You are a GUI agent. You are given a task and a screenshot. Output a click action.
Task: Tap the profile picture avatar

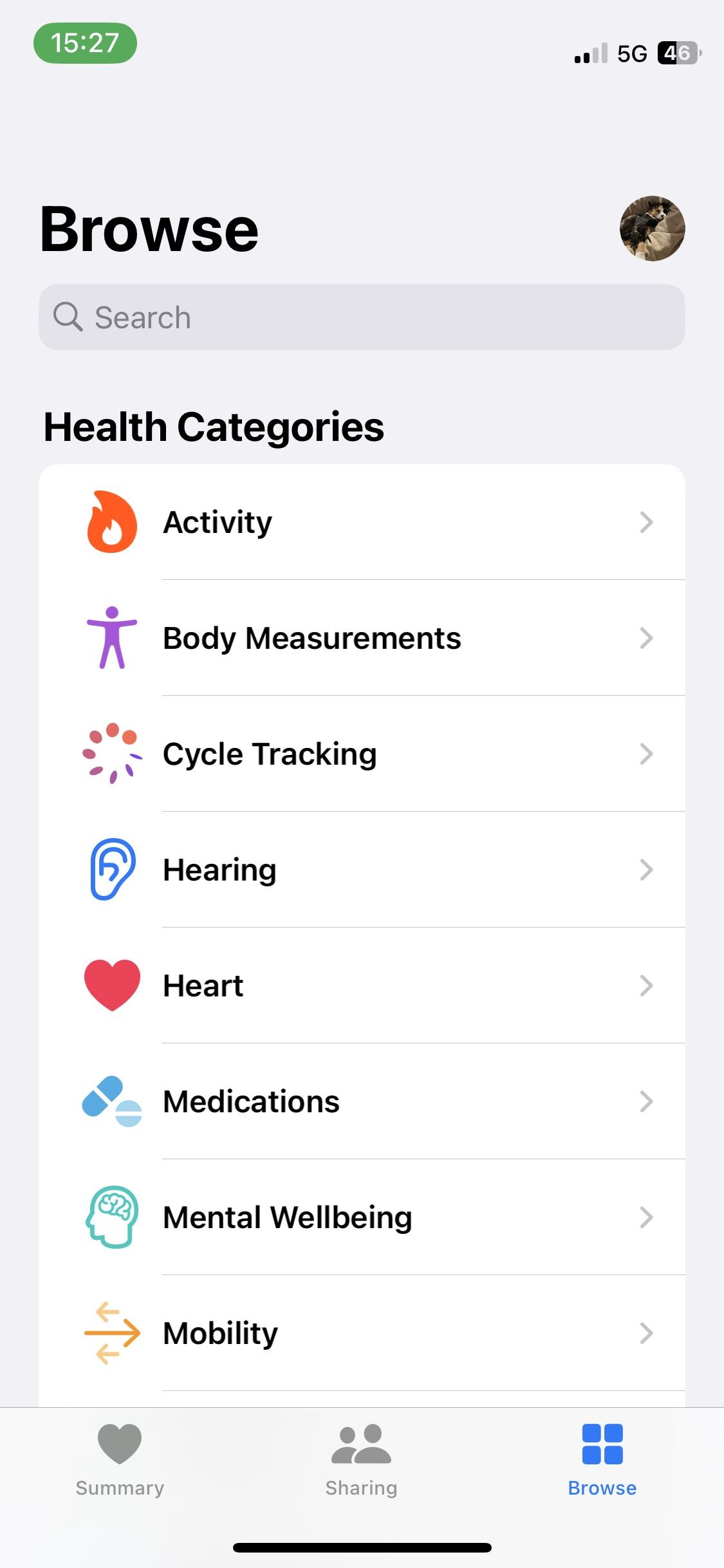click(652, 228)
